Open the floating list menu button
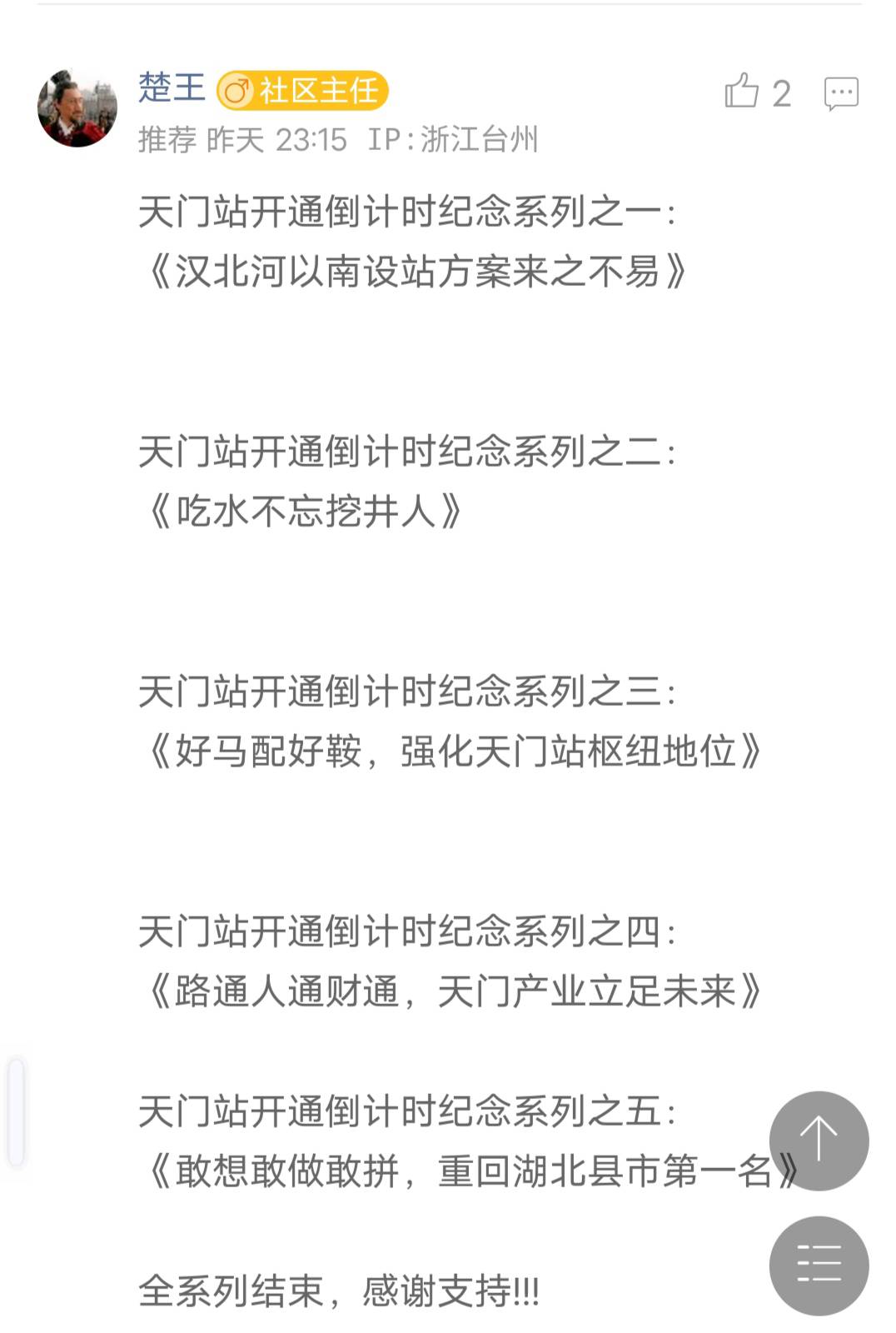The image size is (896, 1333). [819, 1265]
